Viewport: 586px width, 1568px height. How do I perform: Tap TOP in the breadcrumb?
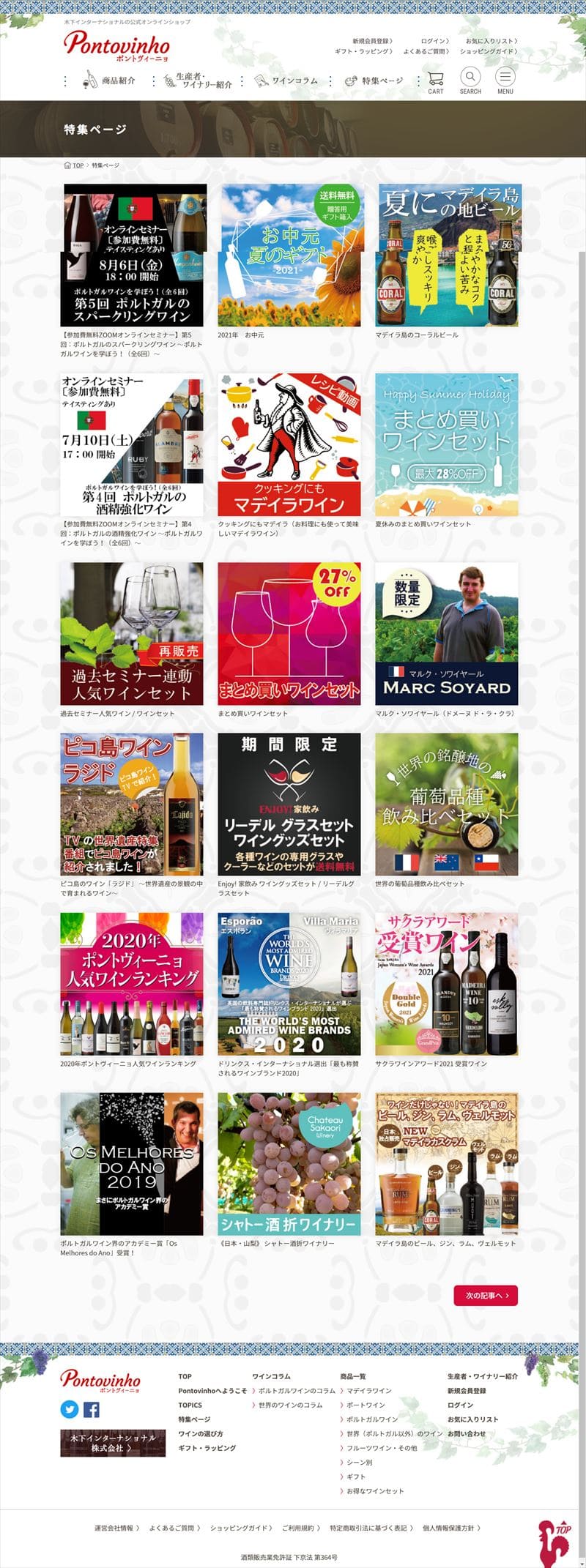click(78, 165)
